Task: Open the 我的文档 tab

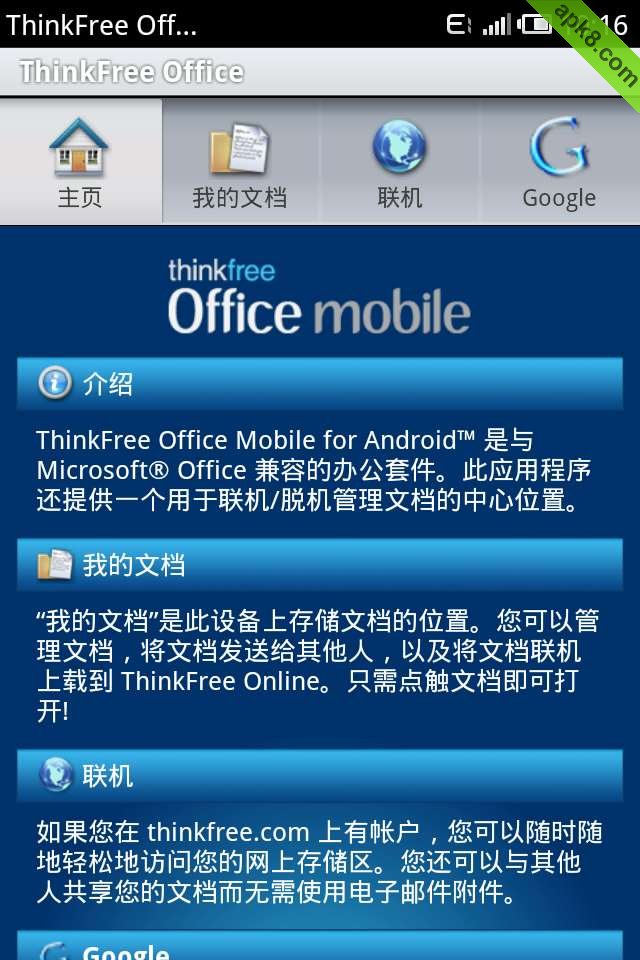Action: [240, 162]
